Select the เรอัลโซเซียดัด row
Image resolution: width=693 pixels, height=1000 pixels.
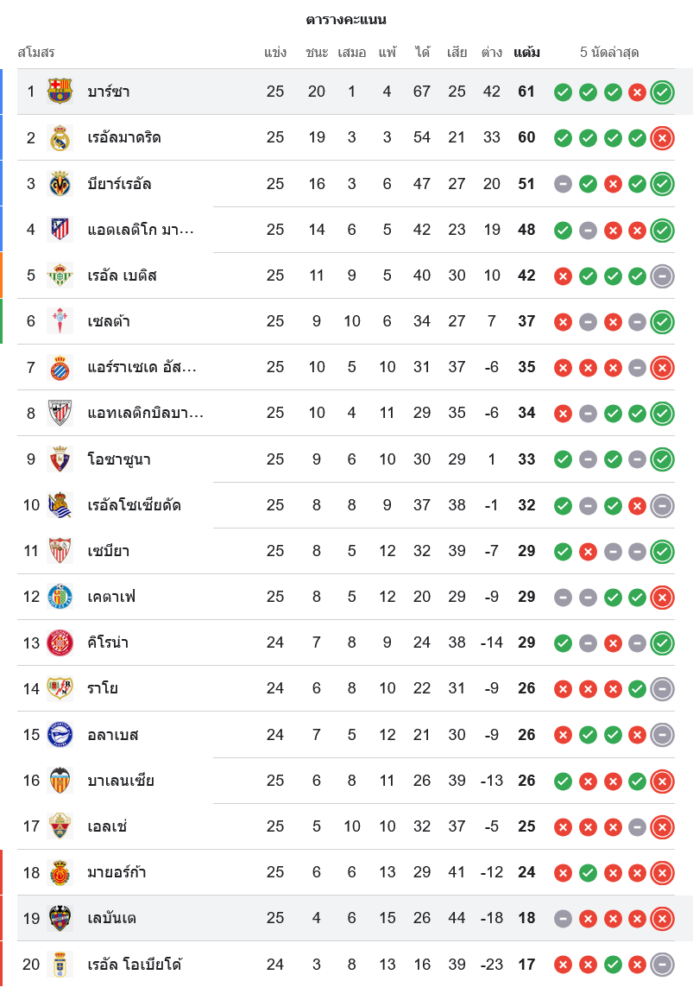pos(134,505)
